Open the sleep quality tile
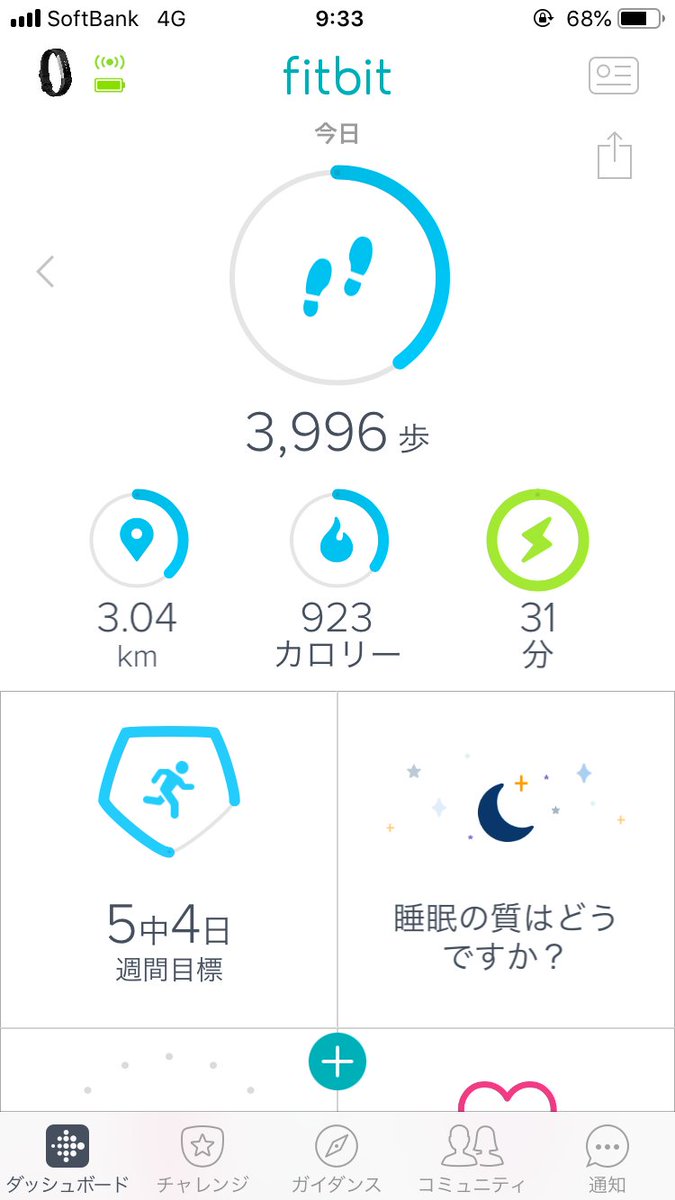 click(506, 859)
